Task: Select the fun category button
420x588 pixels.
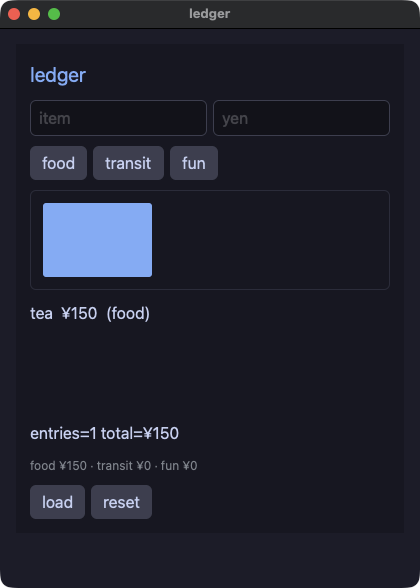Action: click(194, 163)
